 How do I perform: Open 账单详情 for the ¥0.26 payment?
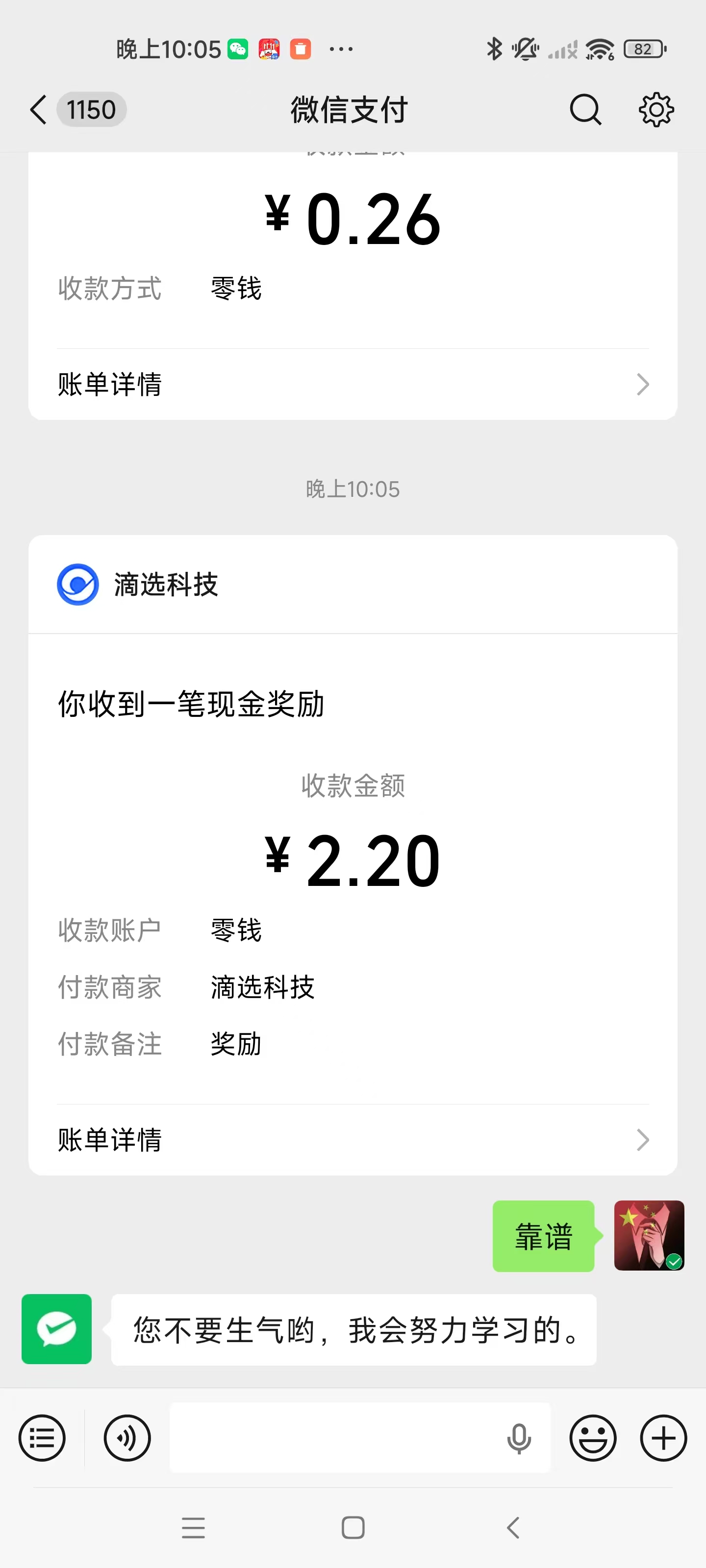click(353, 385)
